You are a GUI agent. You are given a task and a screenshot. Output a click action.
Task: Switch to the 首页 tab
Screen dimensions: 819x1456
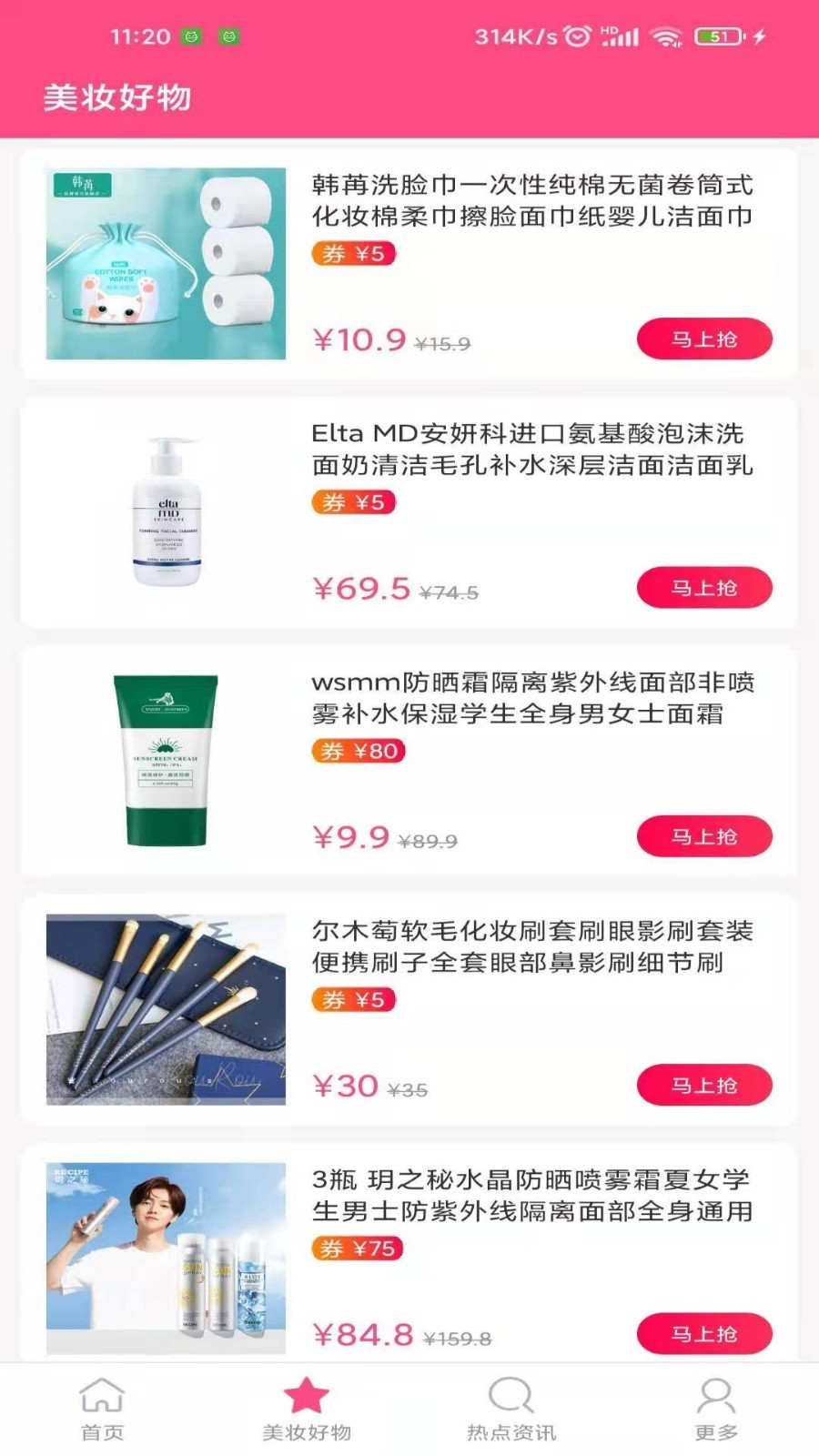(102, 1409)
